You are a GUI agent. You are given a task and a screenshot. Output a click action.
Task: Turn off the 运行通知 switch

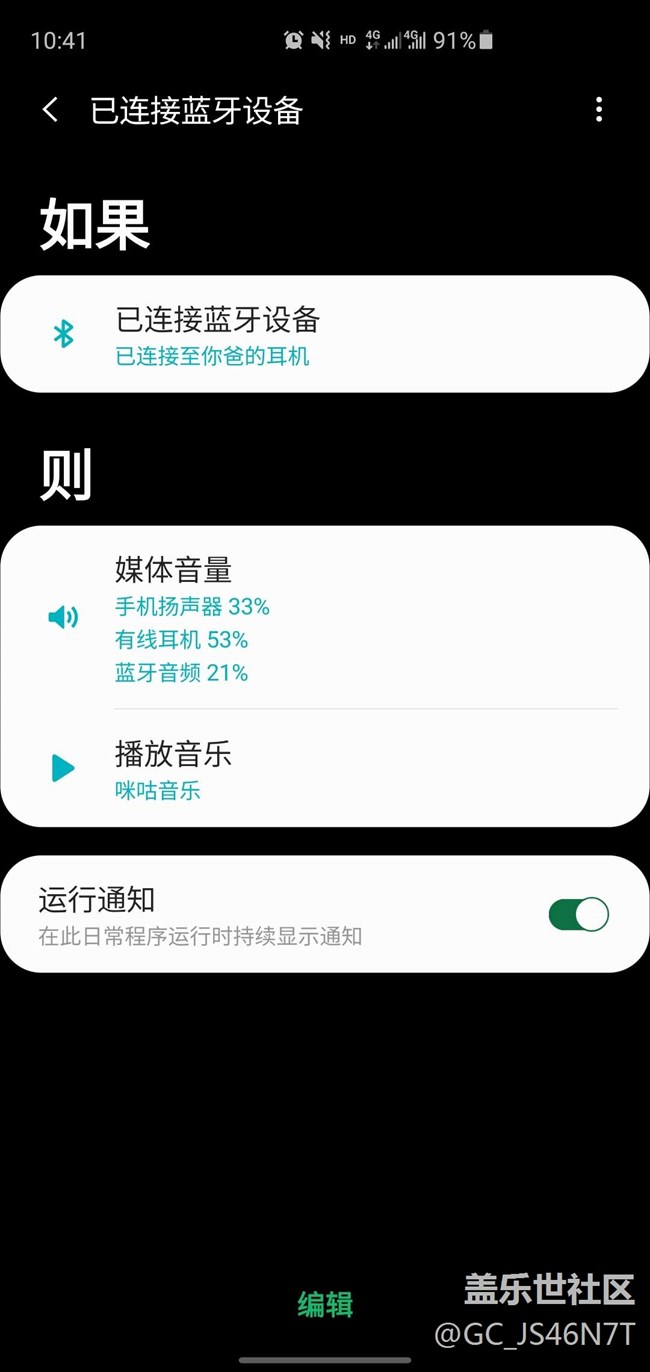click(x=578, y=914)
